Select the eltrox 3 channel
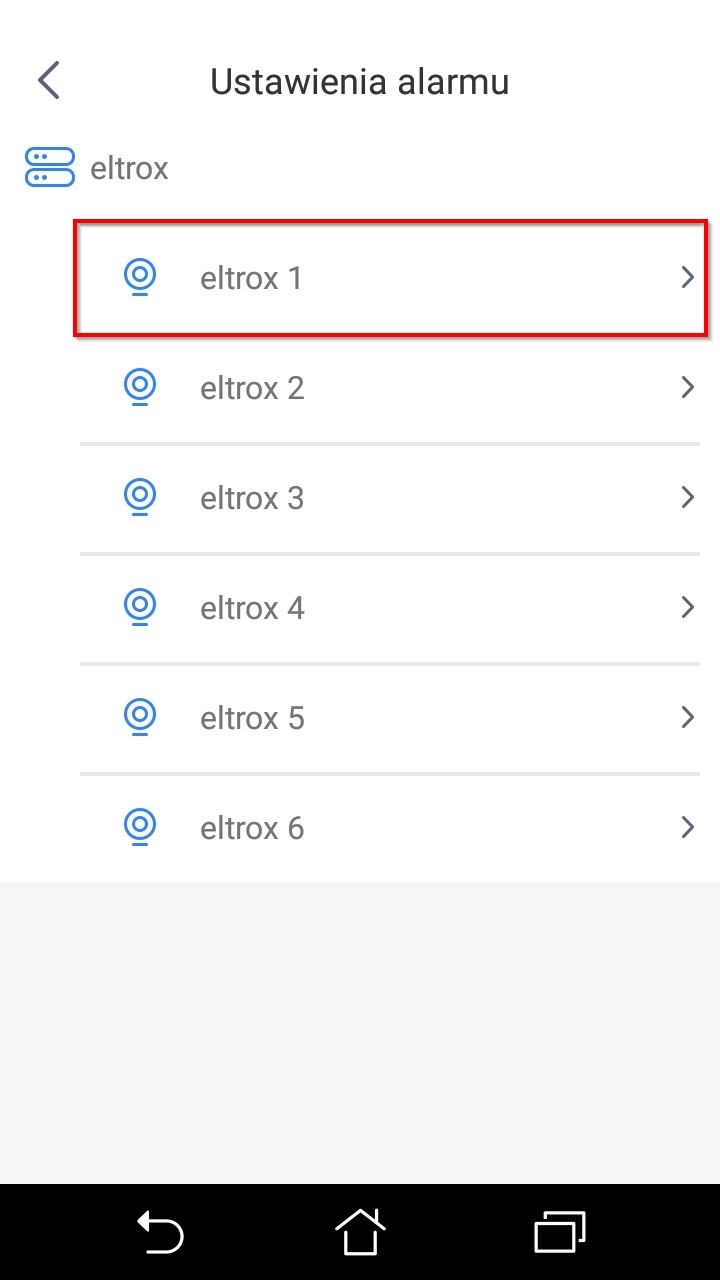 click(x=390, y=498)
